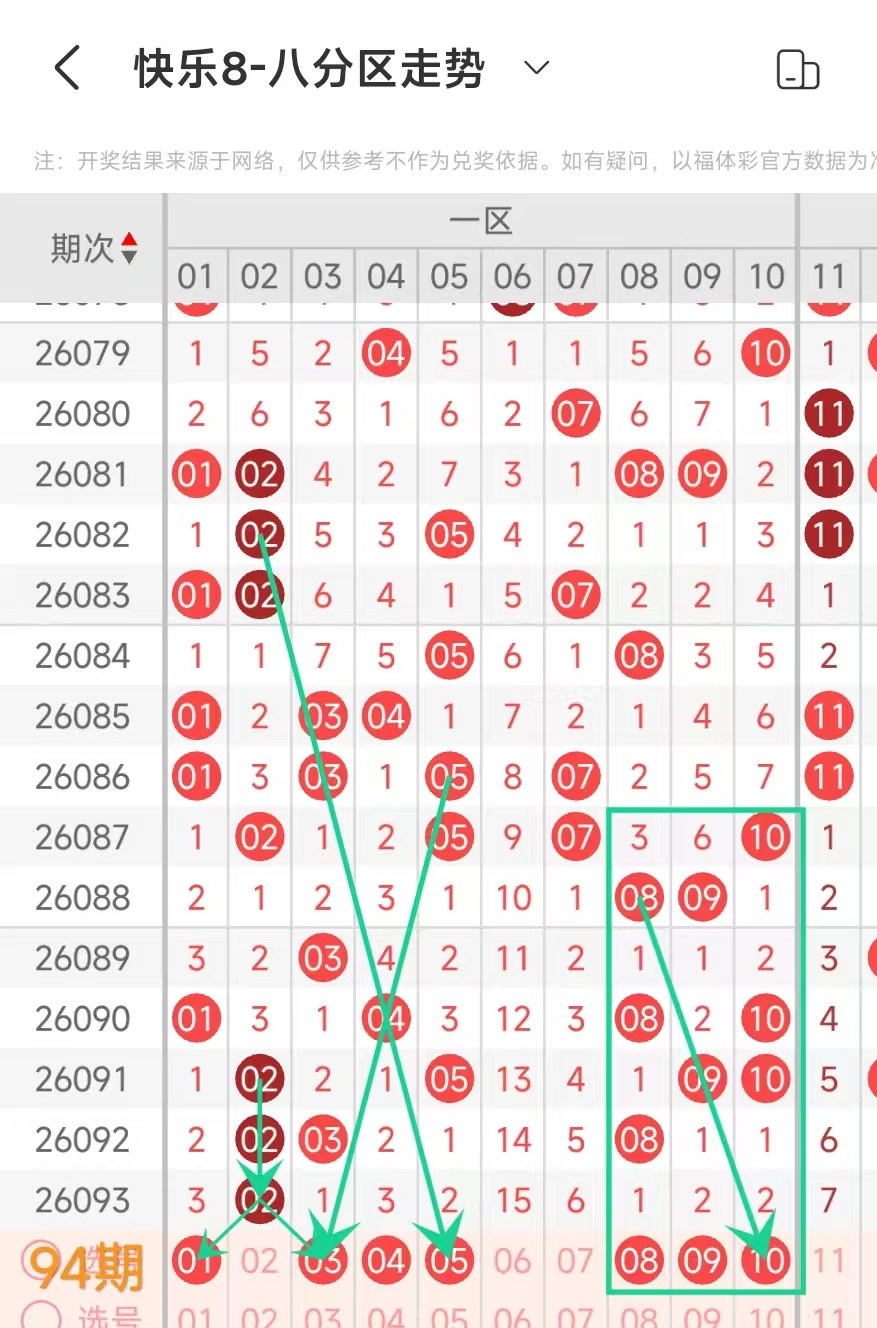Deselect red ball 09 in the first pick row

702,1260
